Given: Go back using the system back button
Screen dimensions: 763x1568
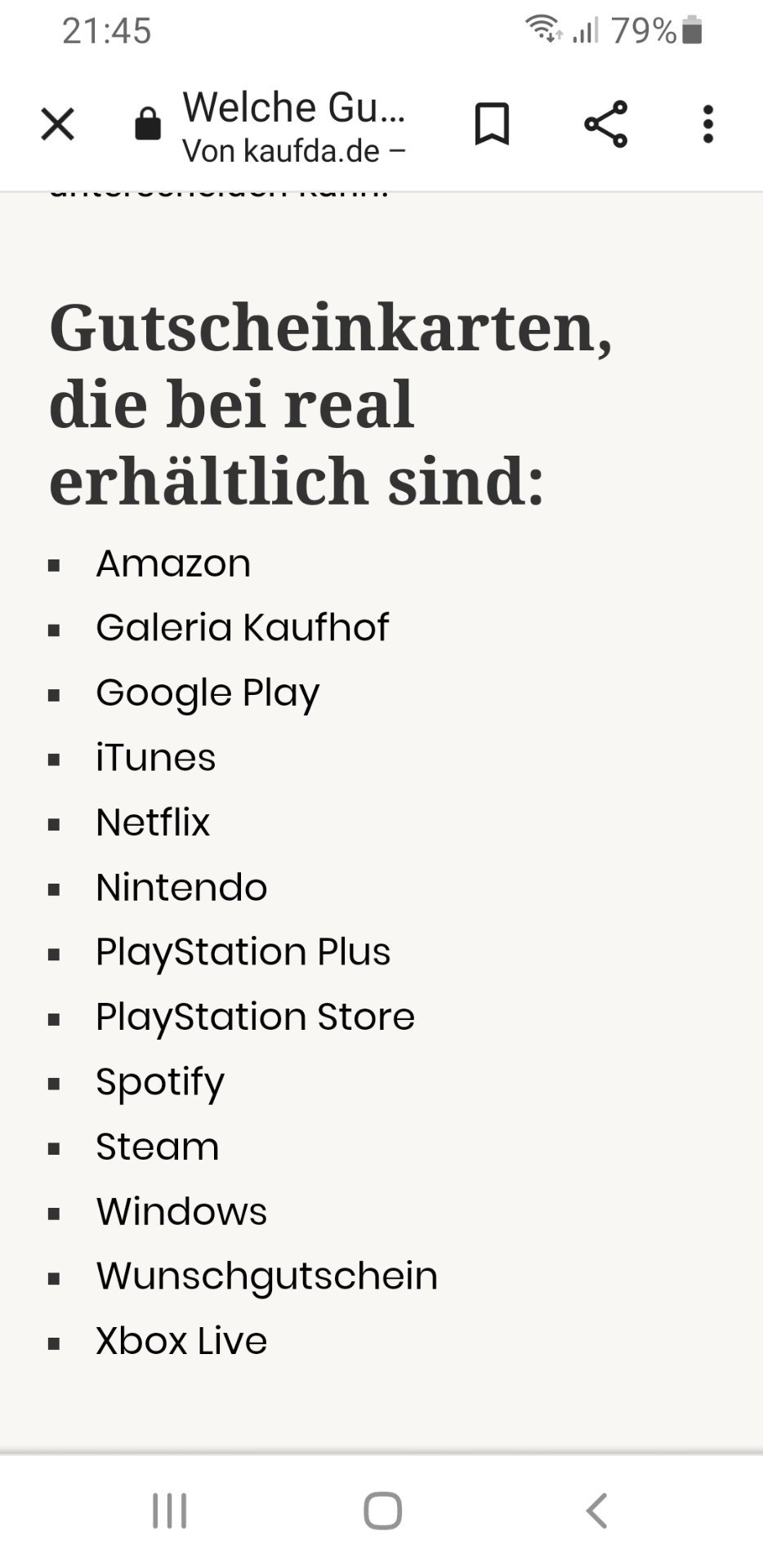Looking at the screenshot, I should click(597, 1510).
